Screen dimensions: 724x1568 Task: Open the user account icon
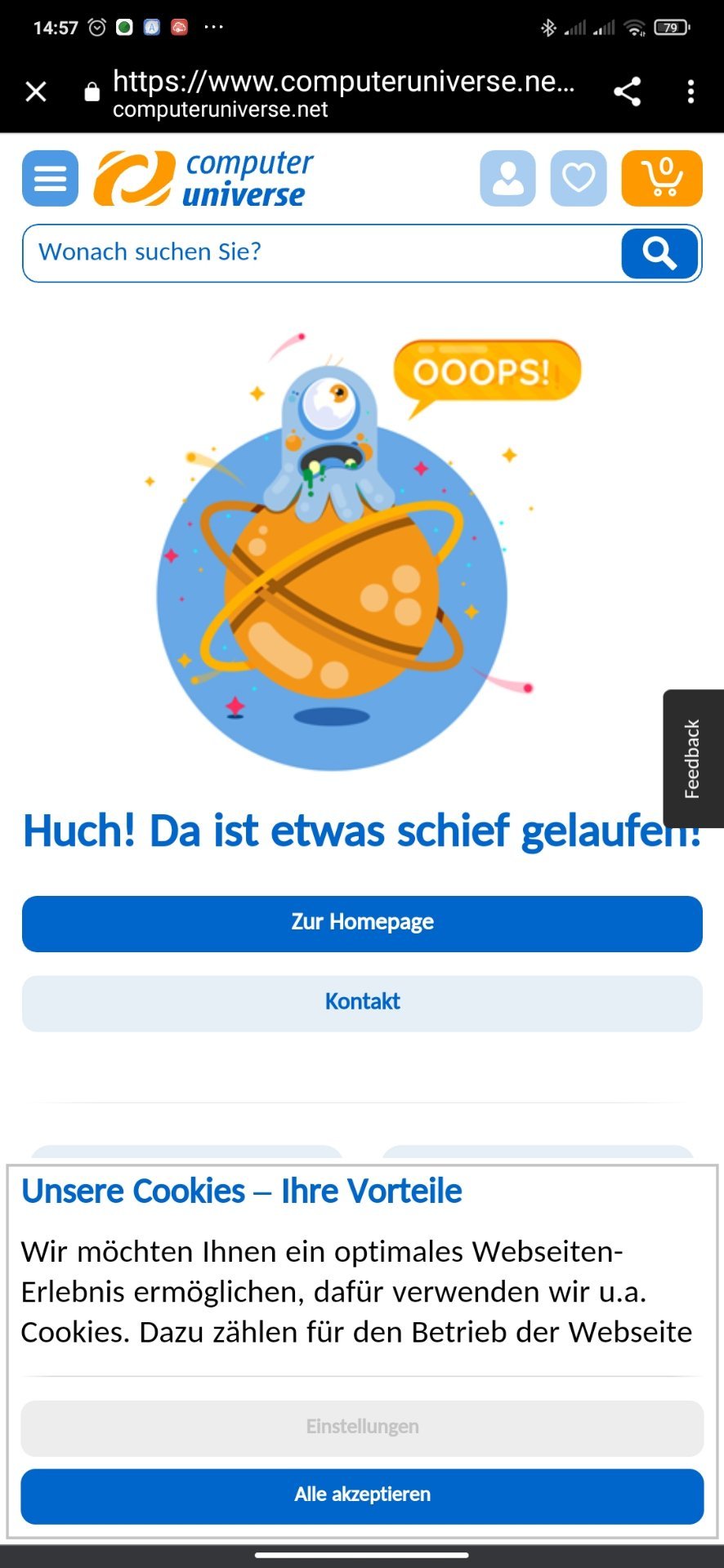point(507,178)
